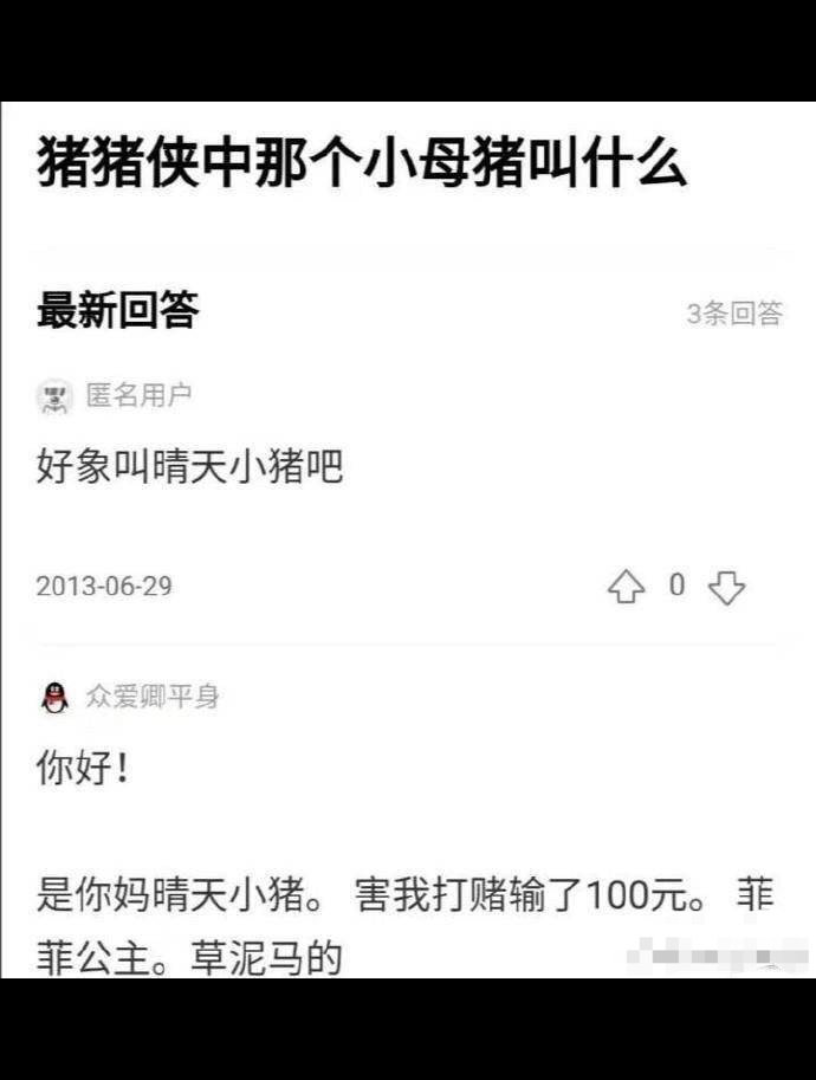Viewport: 816px width, 1080px height.
Task: Downvote the 匿名用户 answer
Action: 726,587
